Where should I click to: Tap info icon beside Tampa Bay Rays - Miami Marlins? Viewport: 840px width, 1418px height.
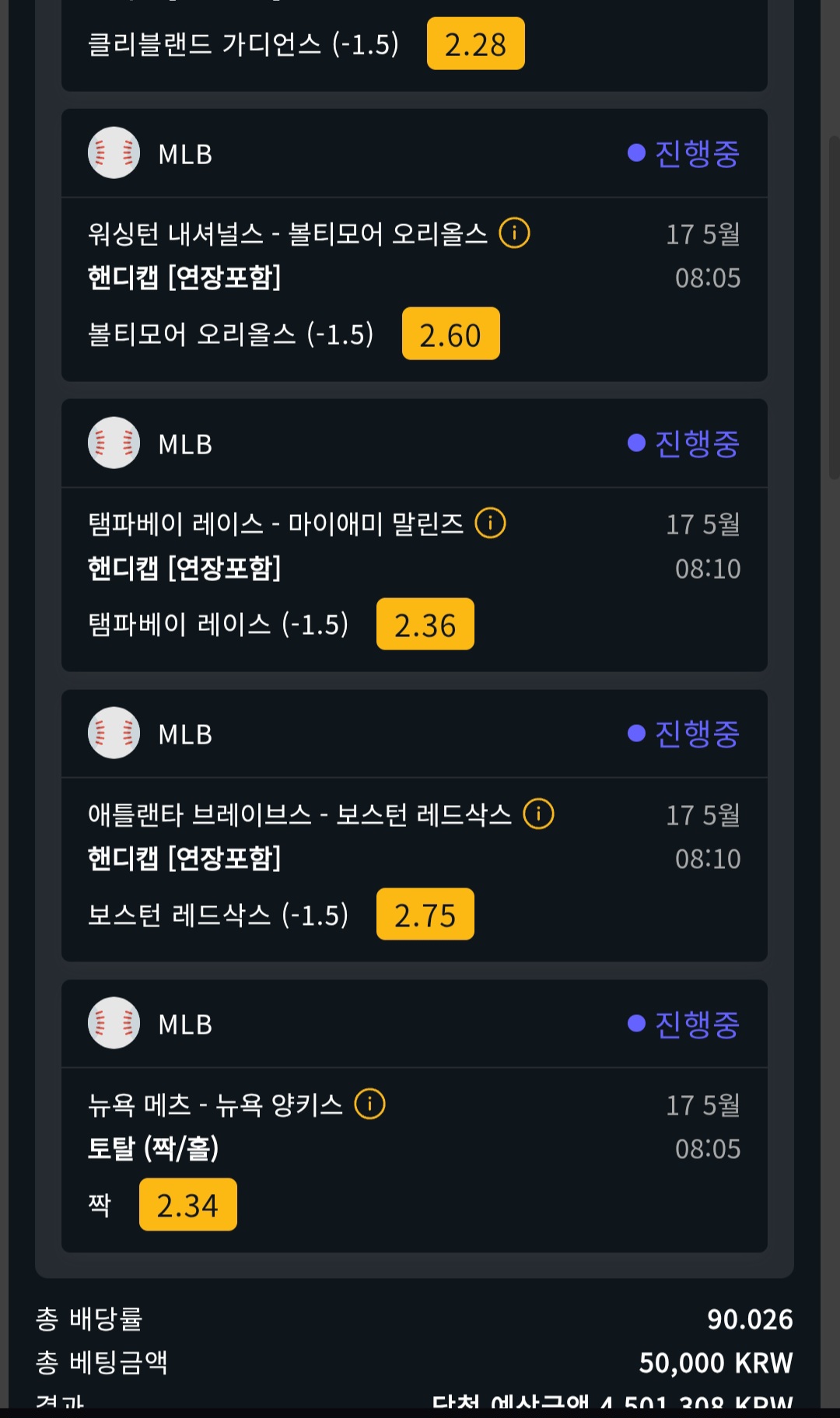pos(490,523)
